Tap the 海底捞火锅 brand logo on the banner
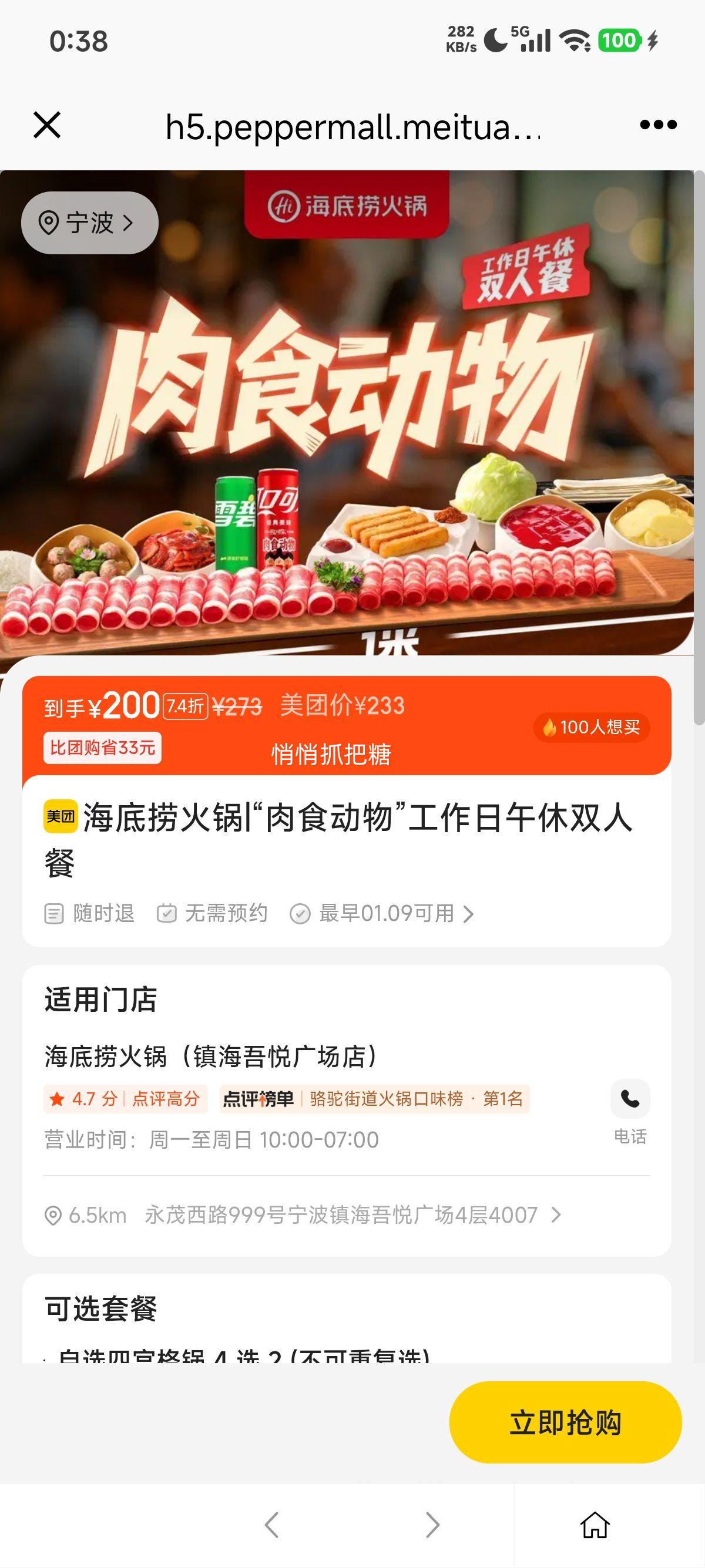This screenshot has height=1568, width=705. (347, 207)
